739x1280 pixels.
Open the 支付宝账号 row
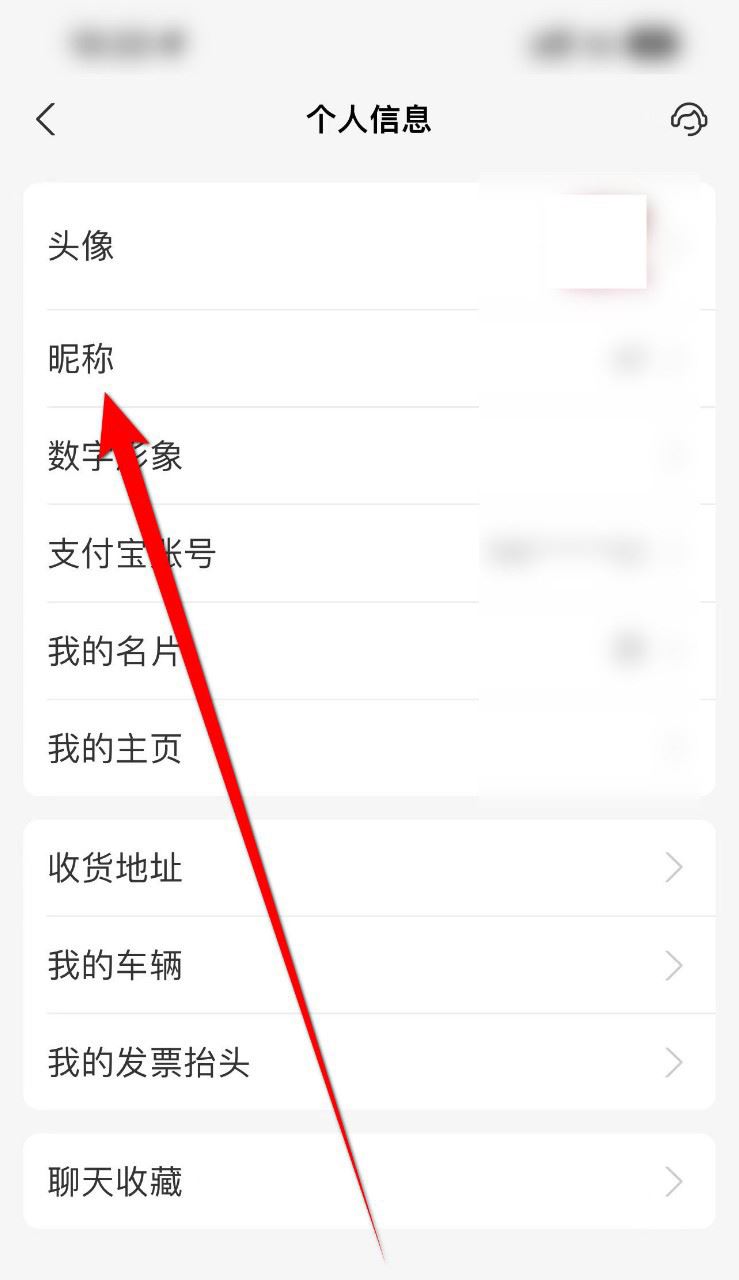click(369, 553)
